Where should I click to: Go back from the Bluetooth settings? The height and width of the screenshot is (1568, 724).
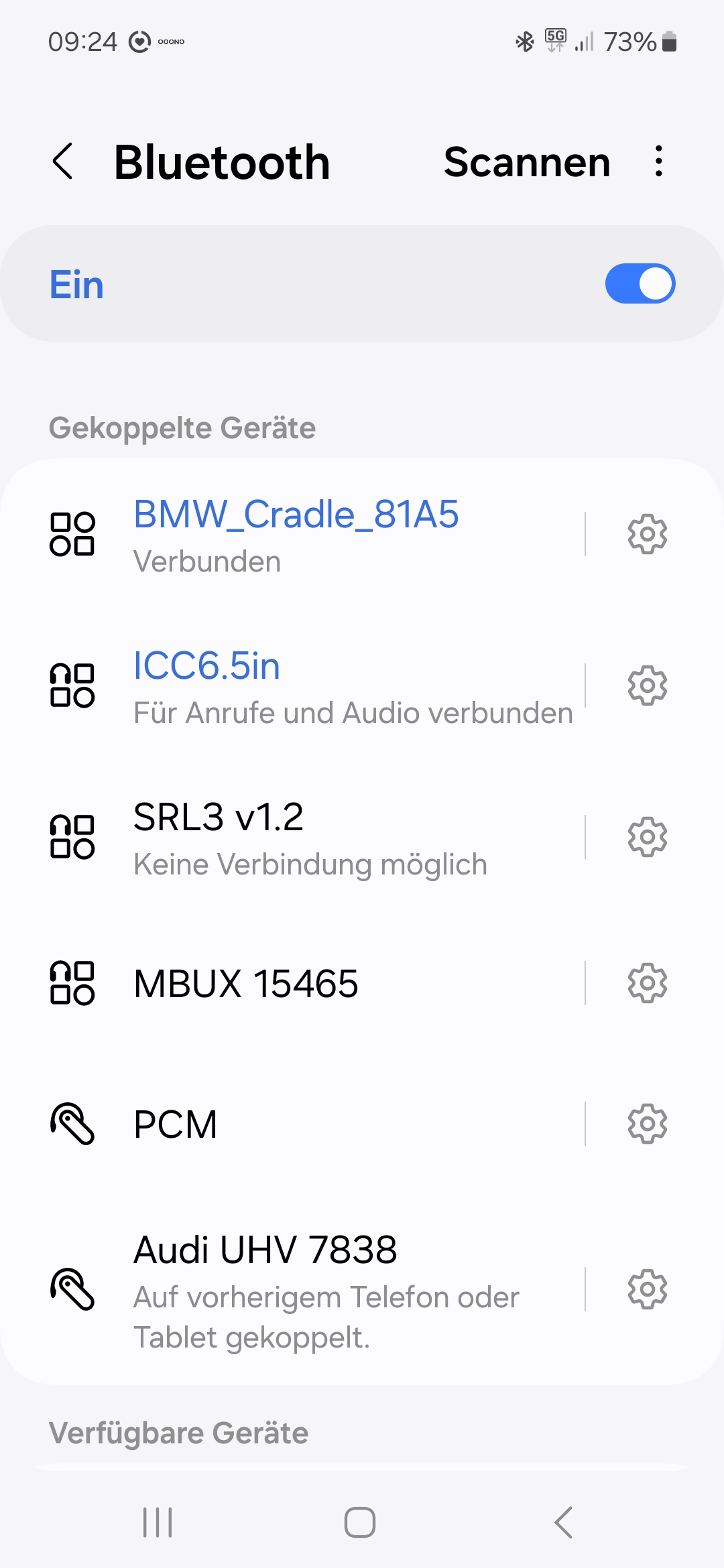coord(63,162)
